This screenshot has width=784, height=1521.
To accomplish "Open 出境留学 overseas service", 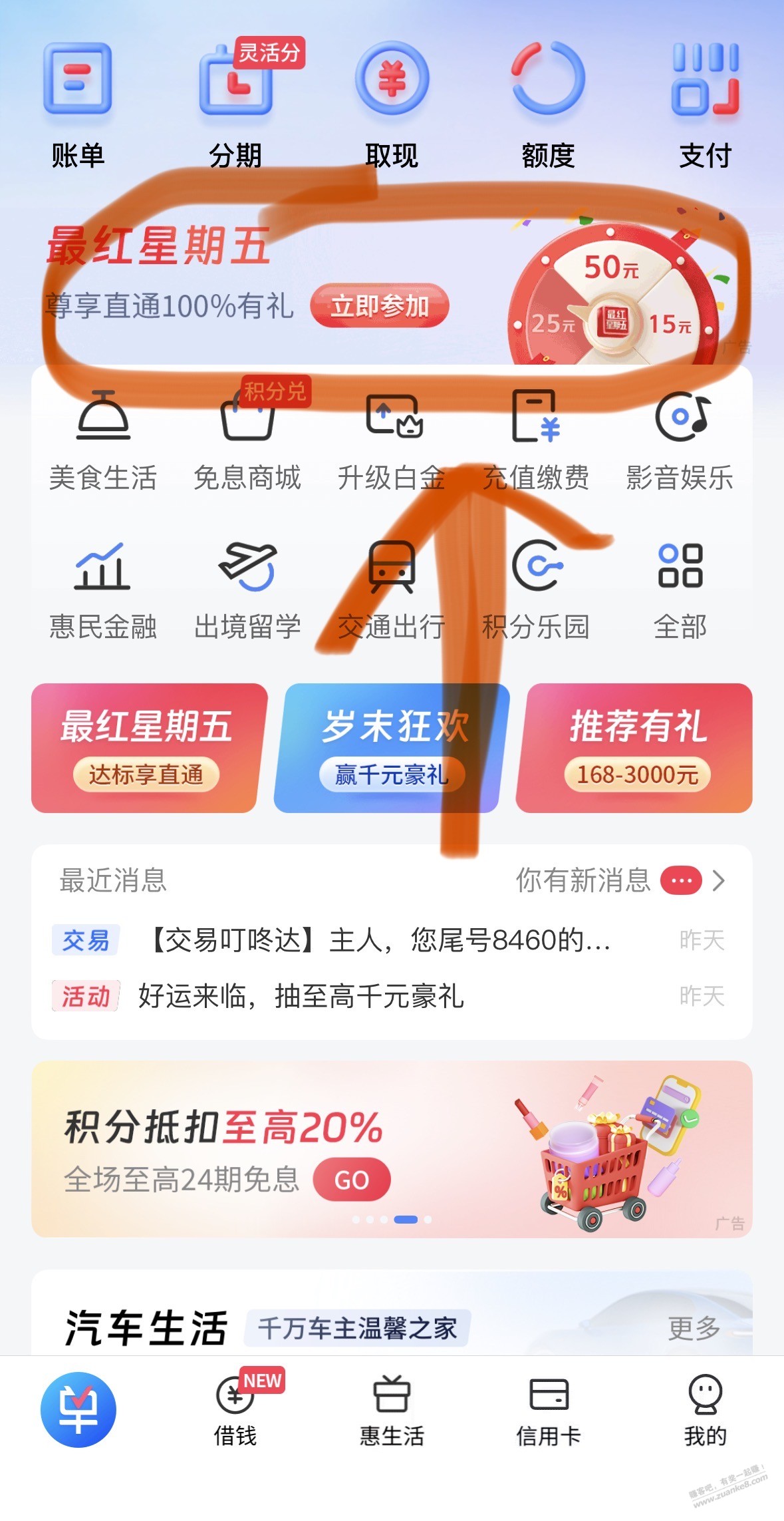I will [x=247, y=590].
